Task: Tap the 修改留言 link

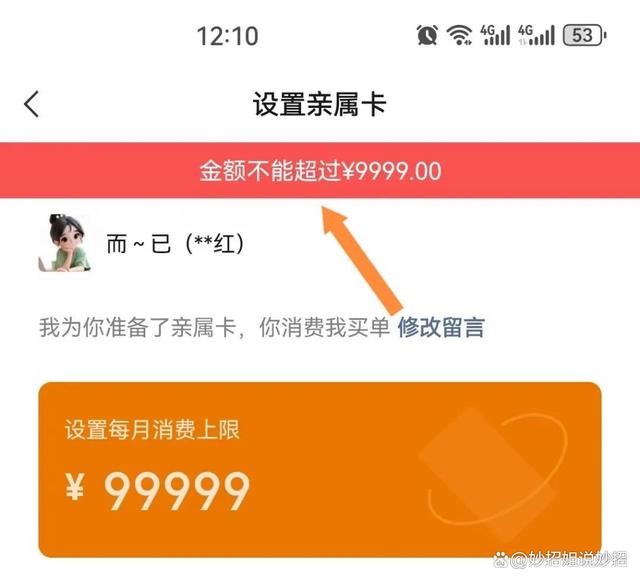Action: pyautogui.click(x=440, y=327)
